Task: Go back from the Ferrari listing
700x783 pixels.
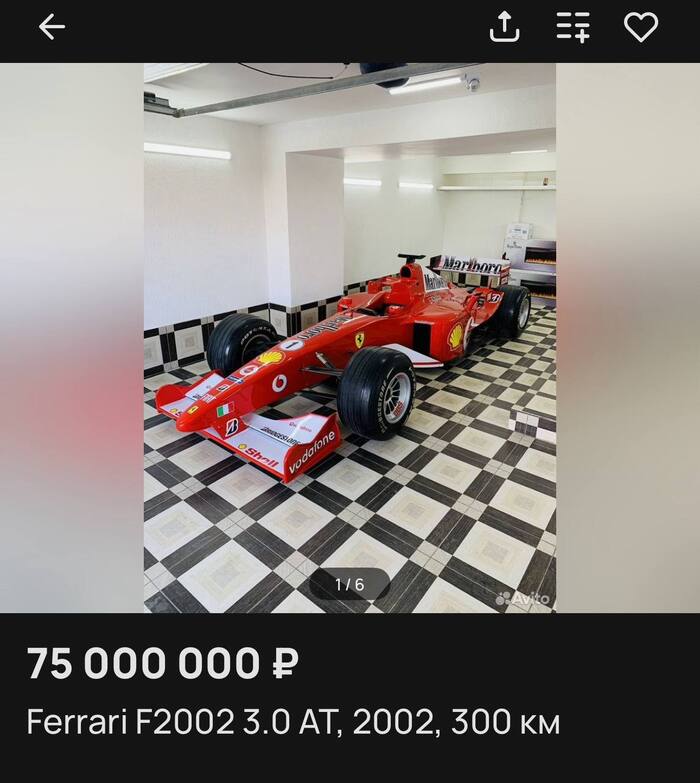Action: [51, 28]
